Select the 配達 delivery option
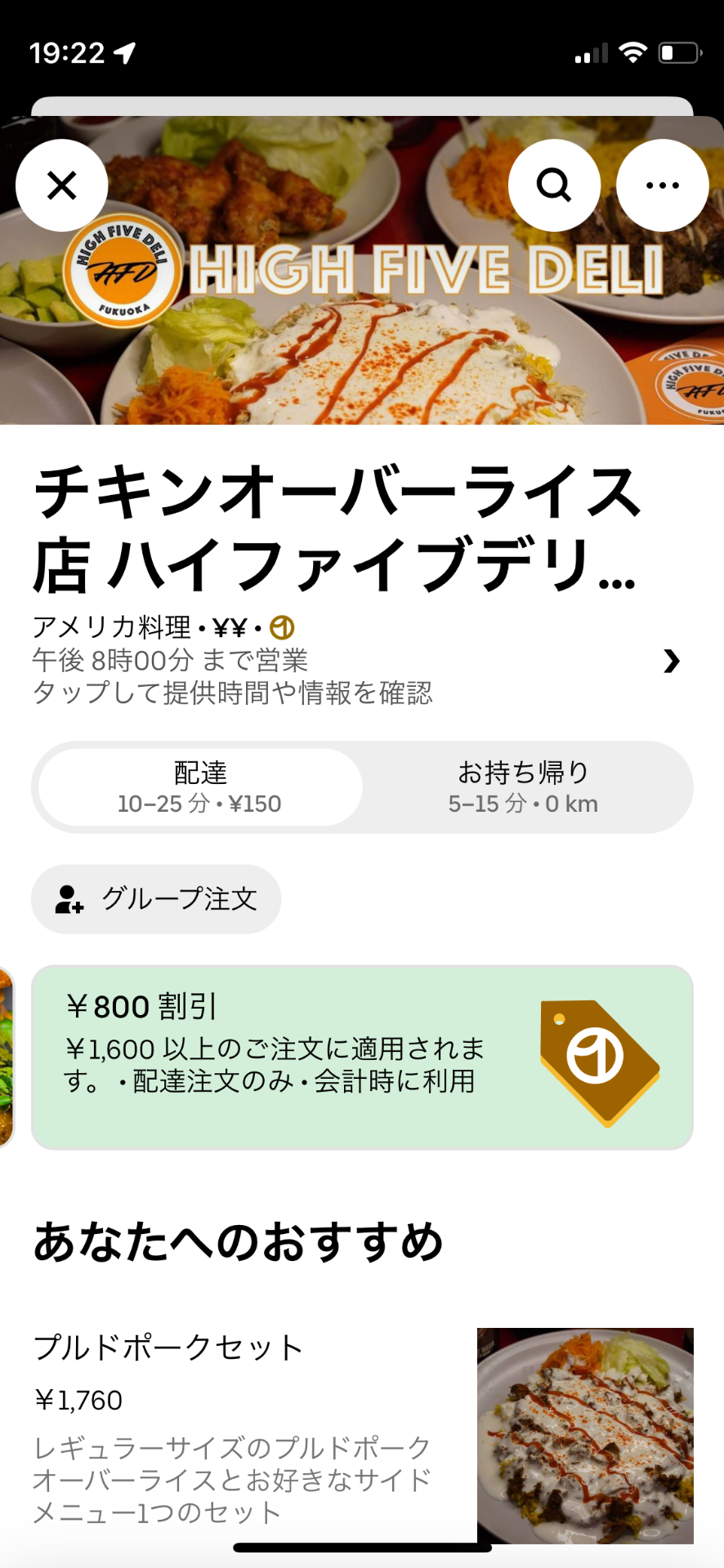The image size is (724, 1568). 200,787
